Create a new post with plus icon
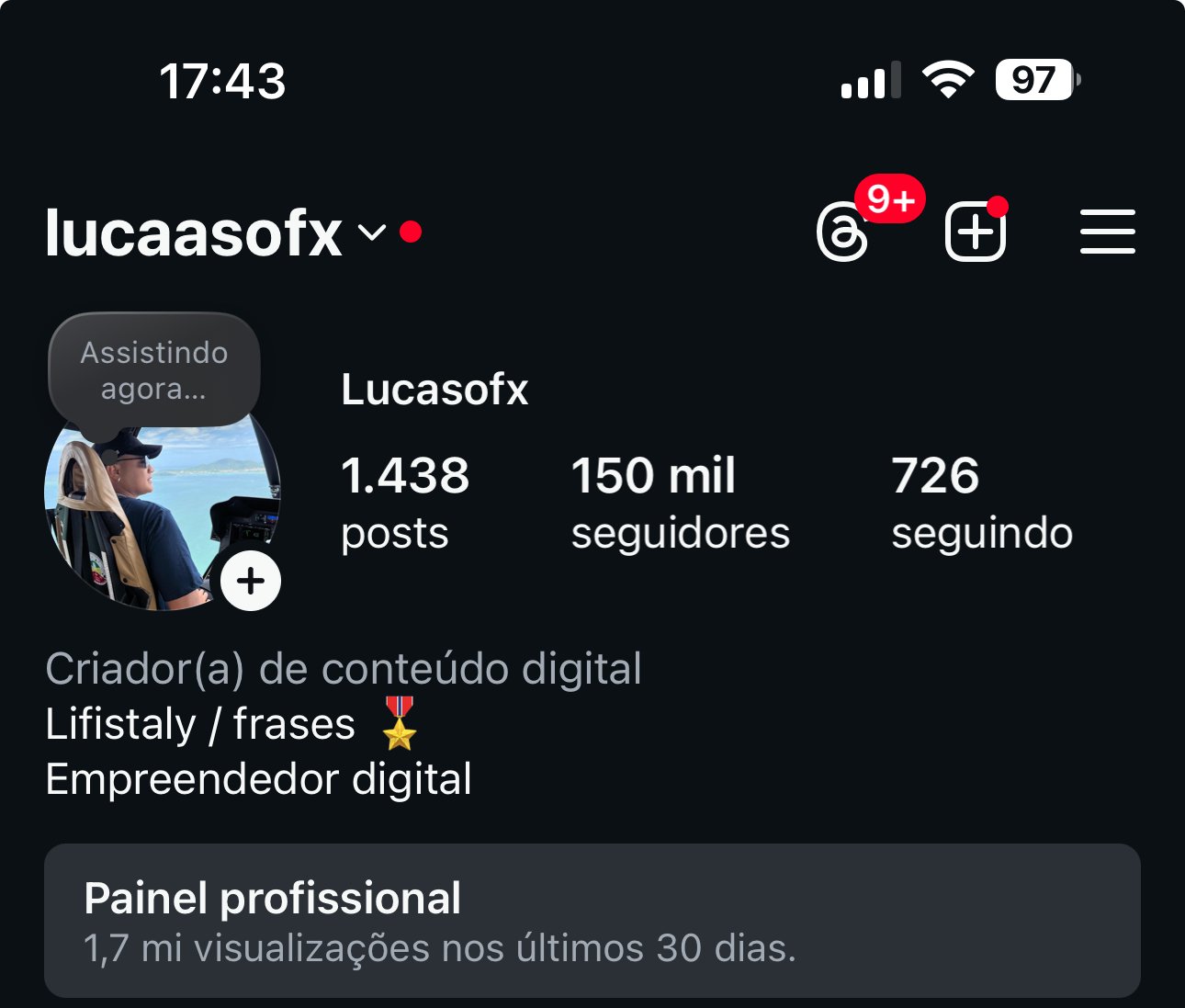The width and height of the screenshot is (1185, 1008). click(975, 233)
